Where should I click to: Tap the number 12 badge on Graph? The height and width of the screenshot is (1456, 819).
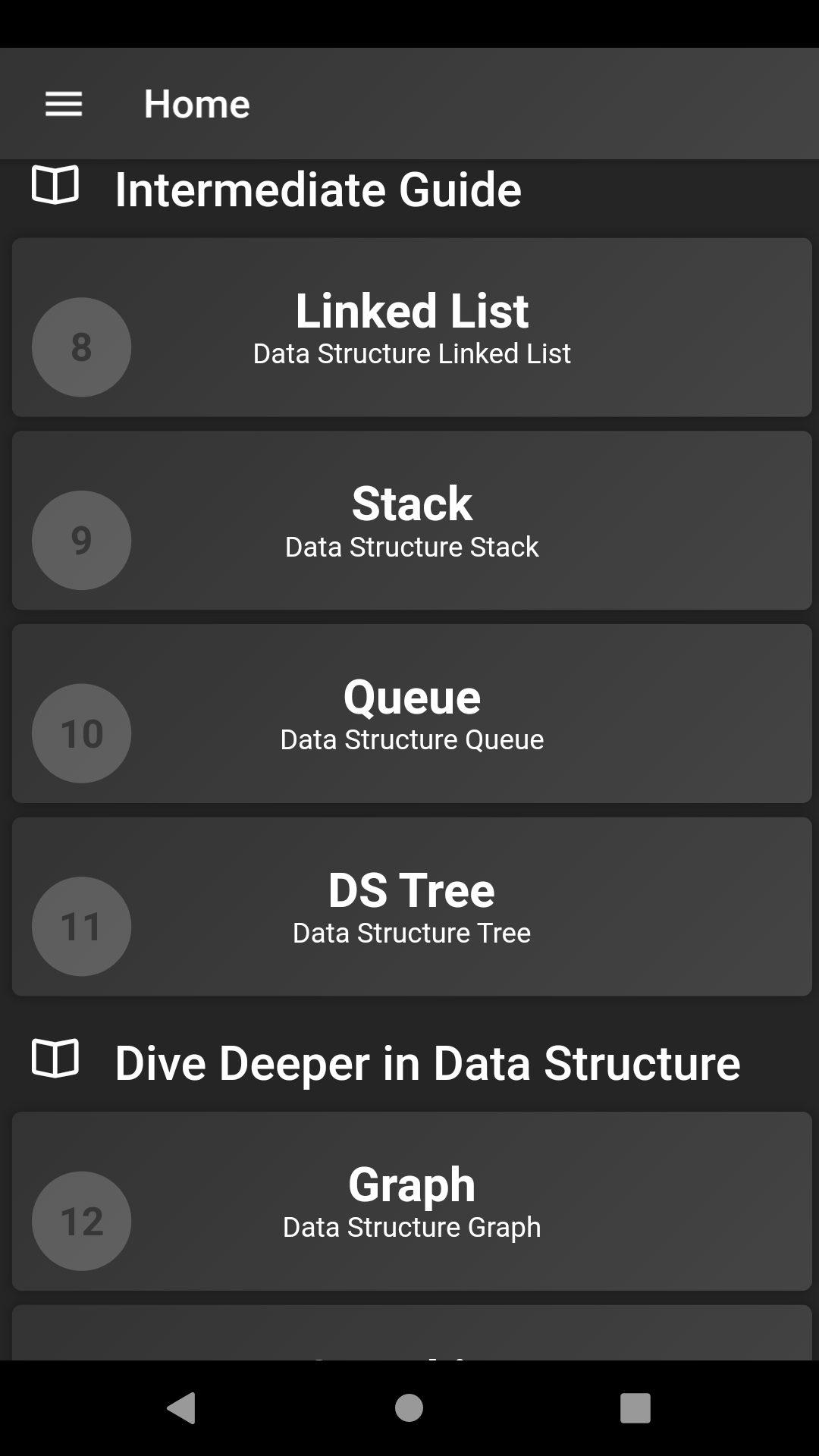(81, 1221)
